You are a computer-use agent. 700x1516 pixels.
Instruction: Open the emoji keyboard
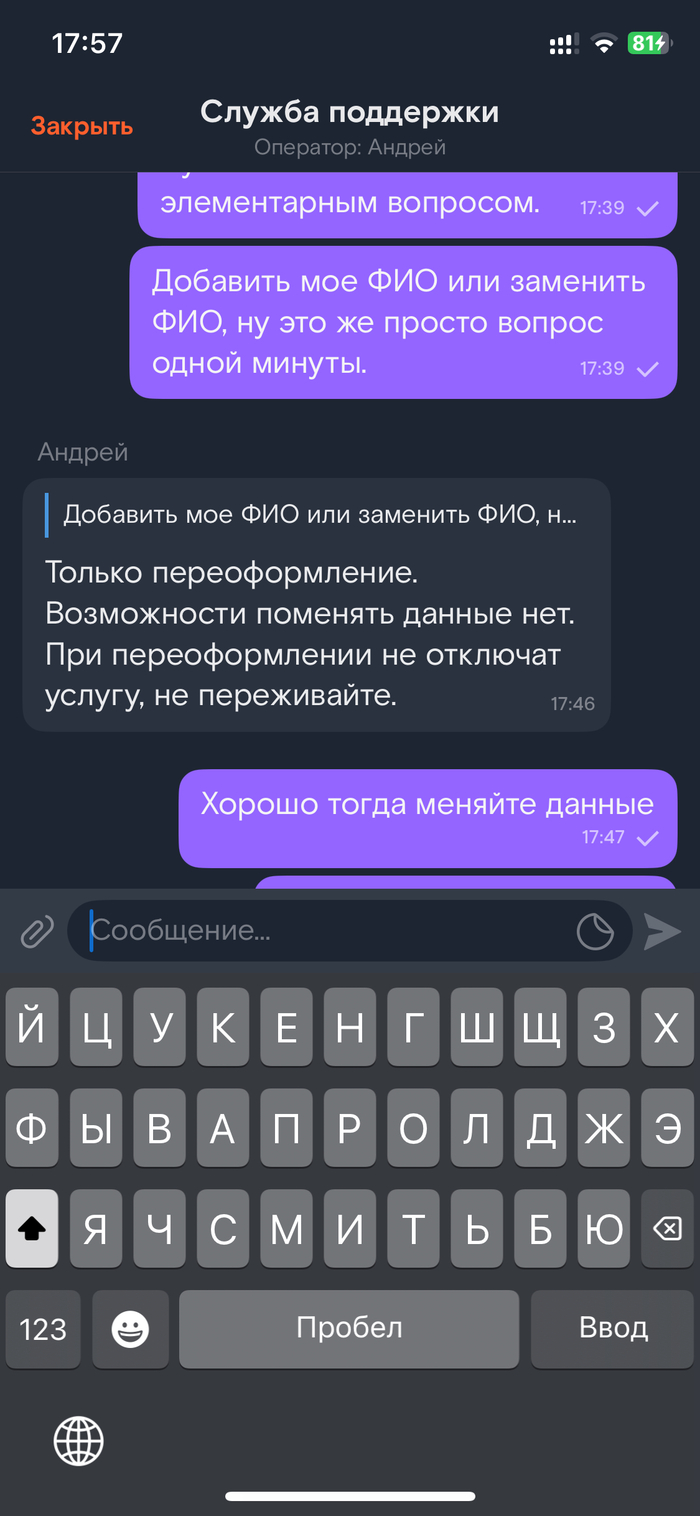[x=130, y=1329]
